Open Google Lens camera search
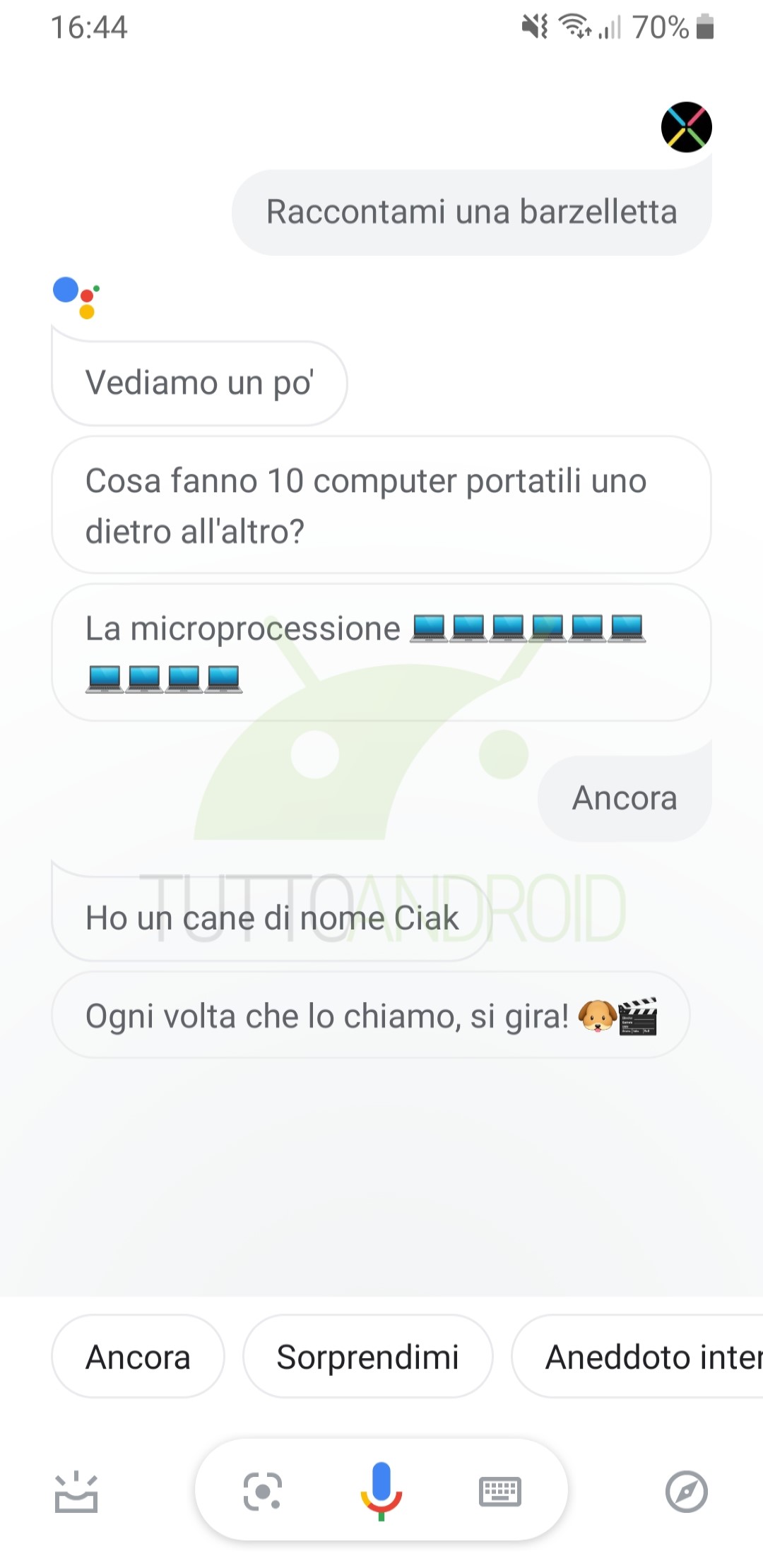763x1568 pixels. (263, 1491)
